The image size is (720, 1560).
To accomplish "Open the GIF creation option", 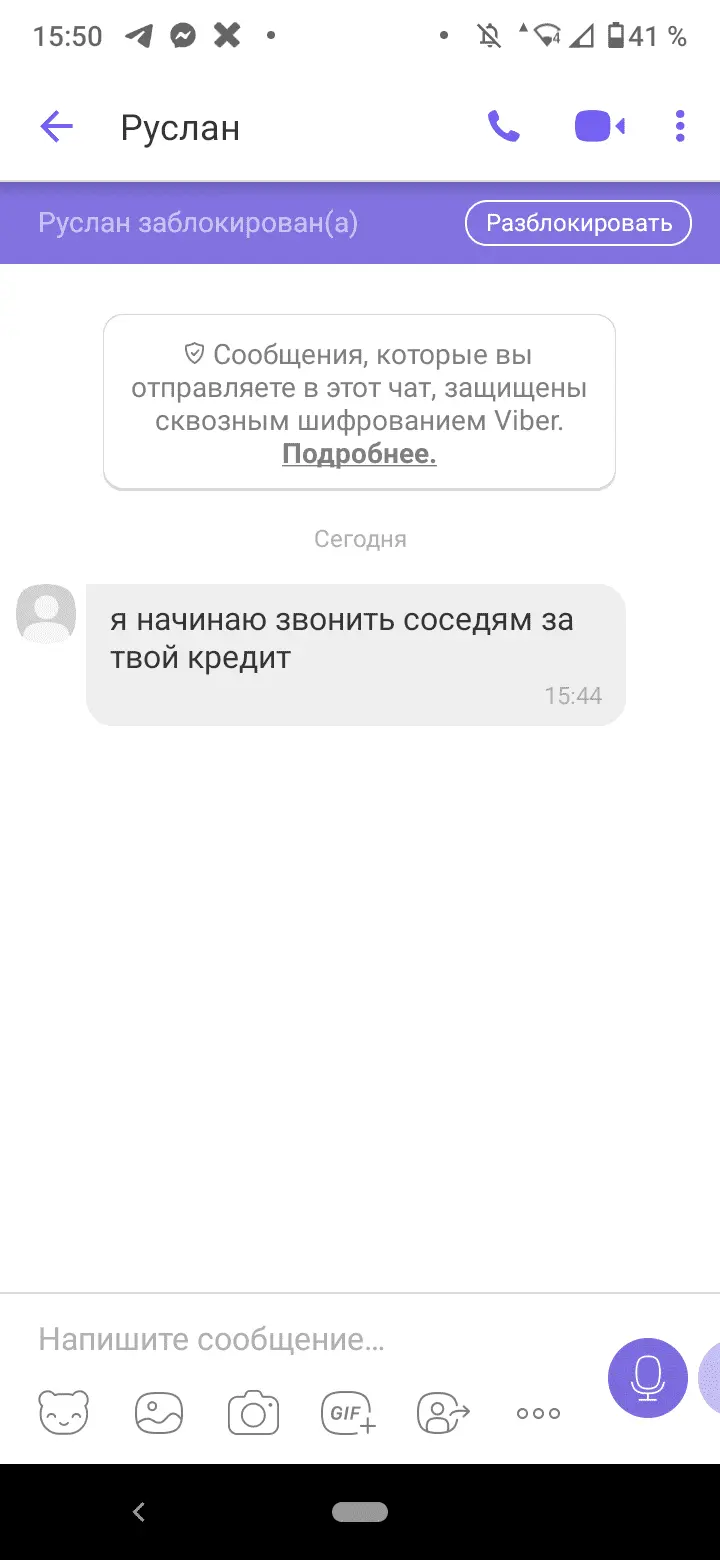I will (348, 1413).
